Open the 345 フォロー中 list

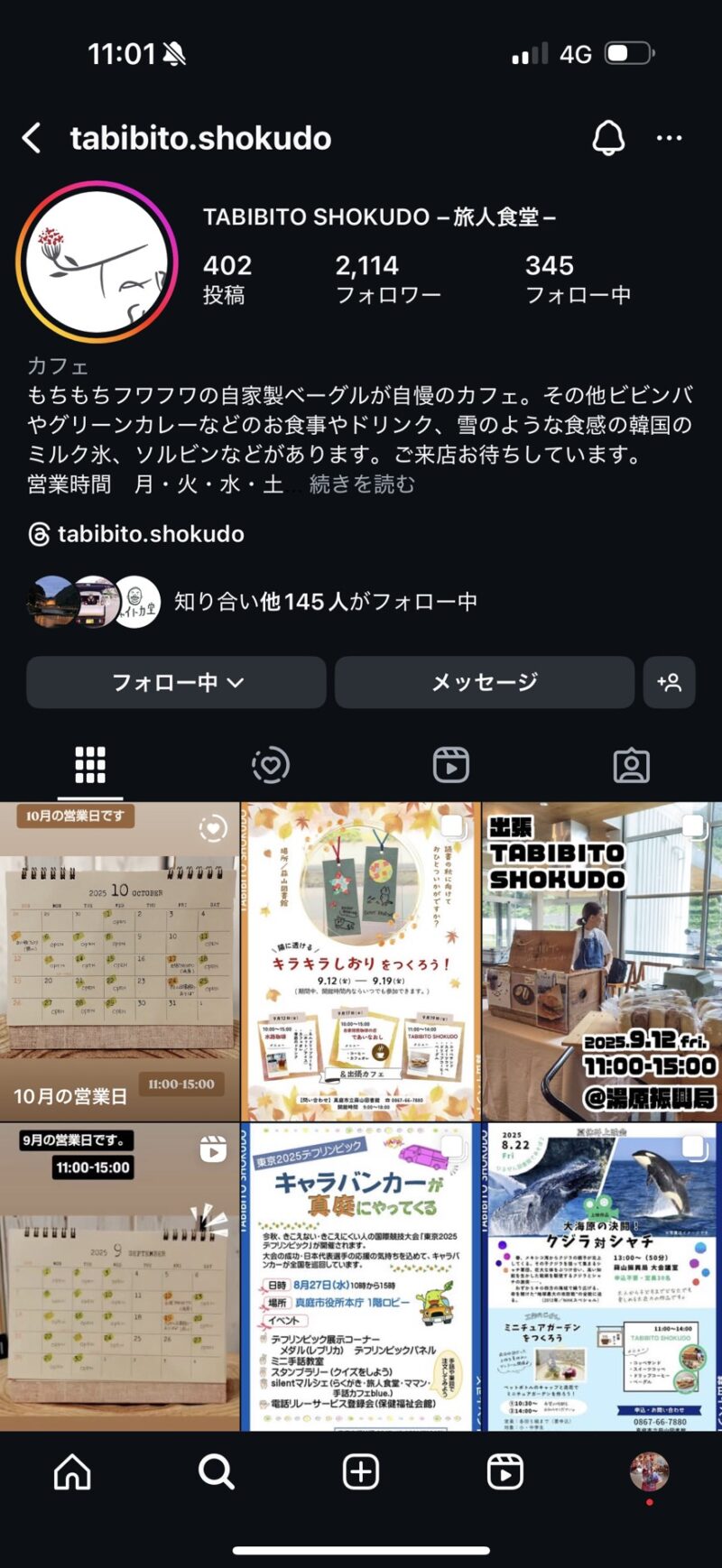pos(578,279)
